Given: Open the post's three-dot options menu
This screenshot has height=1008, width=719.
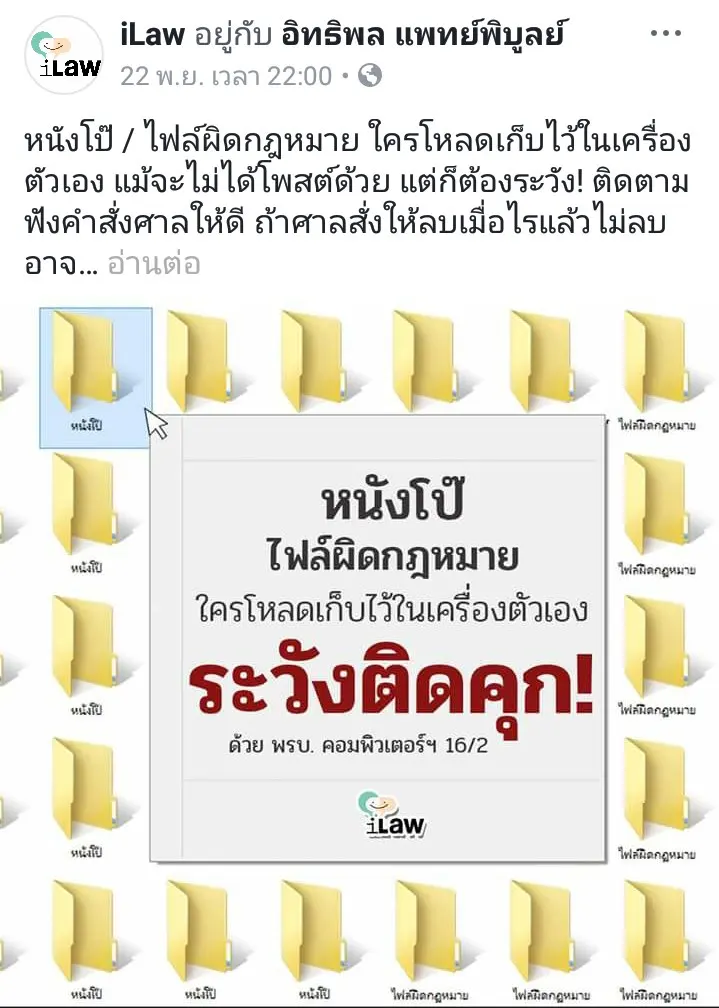Looking at the screenshot, I should (665, 34).
